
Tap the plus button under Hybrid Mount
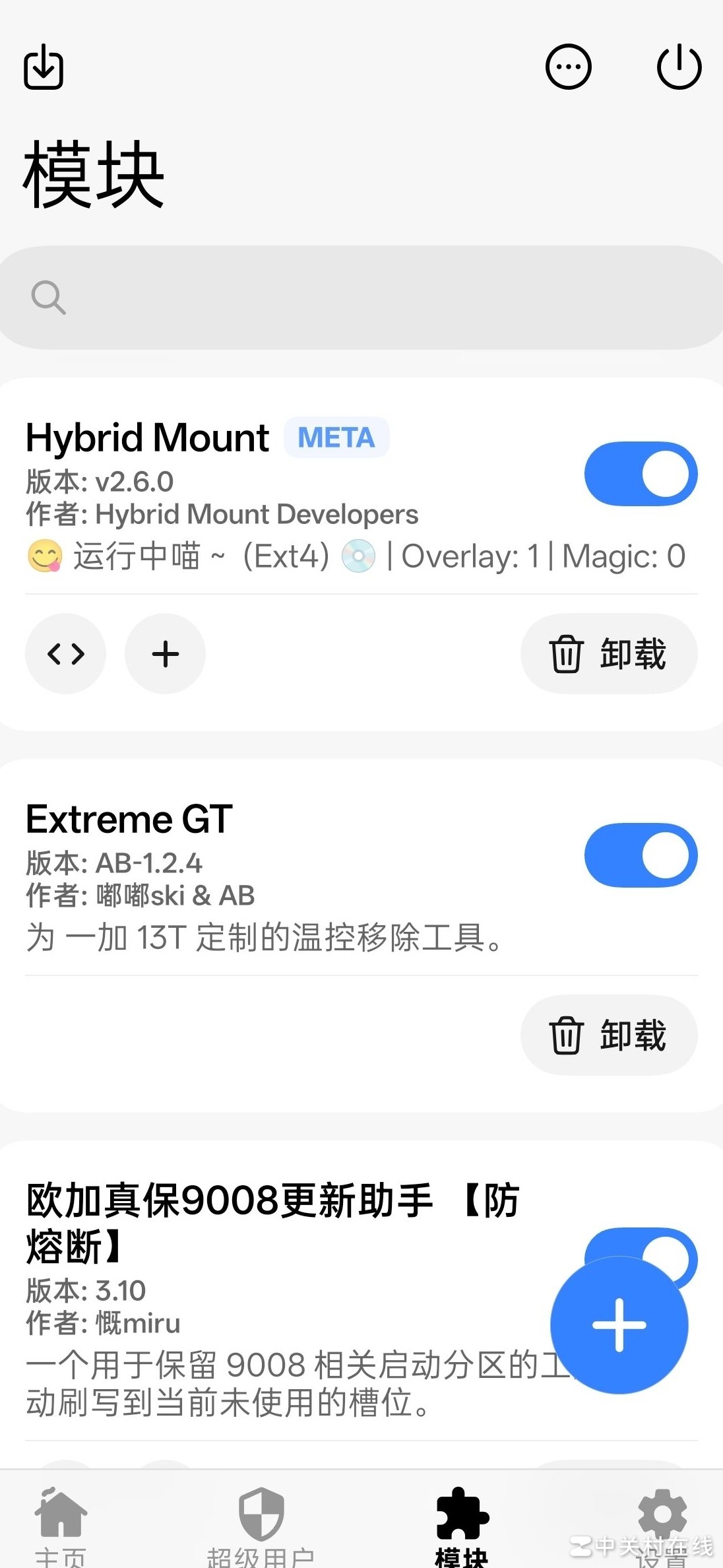coord(165,654)
